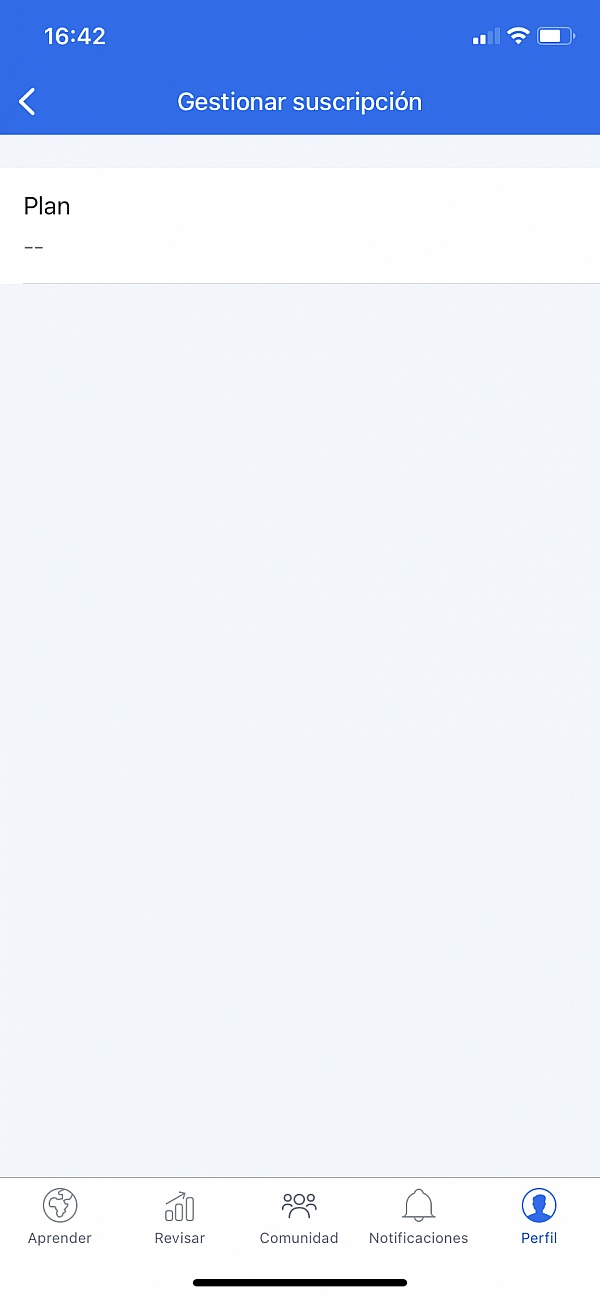Go back from Gestionar suscripción
Screen dimensions: 600x1298
[x=28, y=101]
